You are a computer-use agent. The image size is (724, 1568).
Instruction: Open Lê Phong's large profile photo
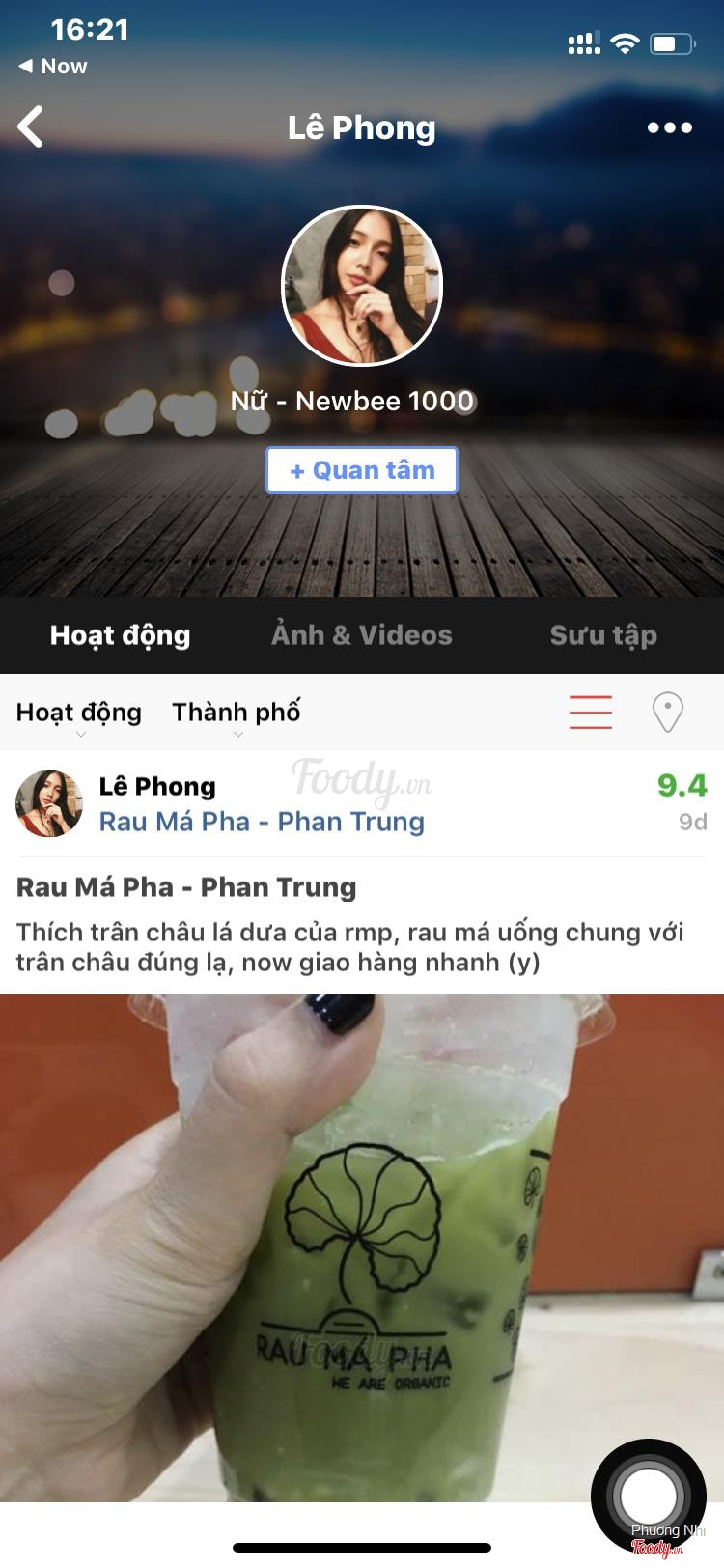[x=362, y=286]
